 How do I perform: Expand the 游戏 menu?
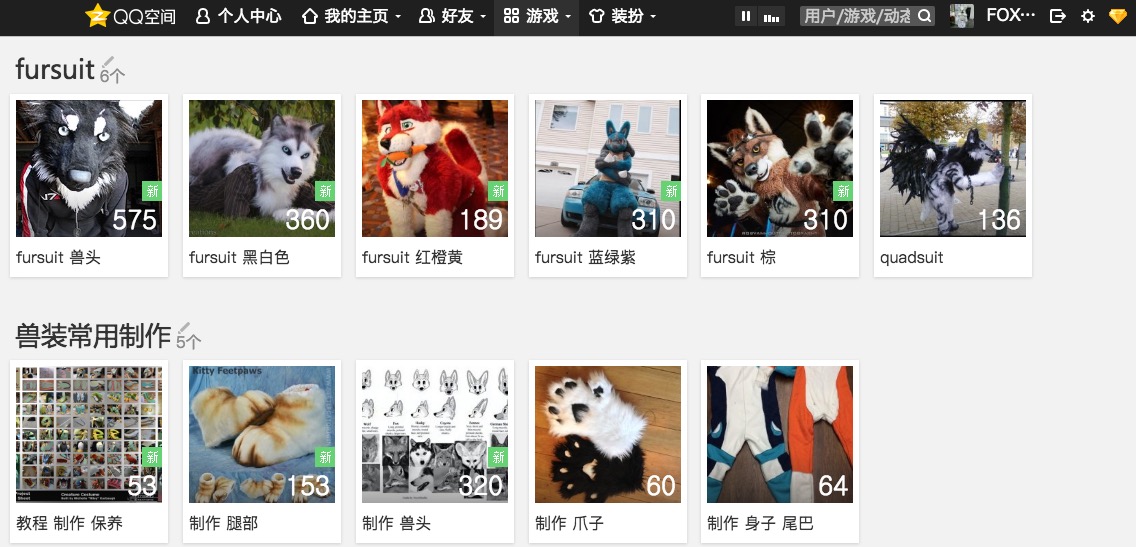536,16
